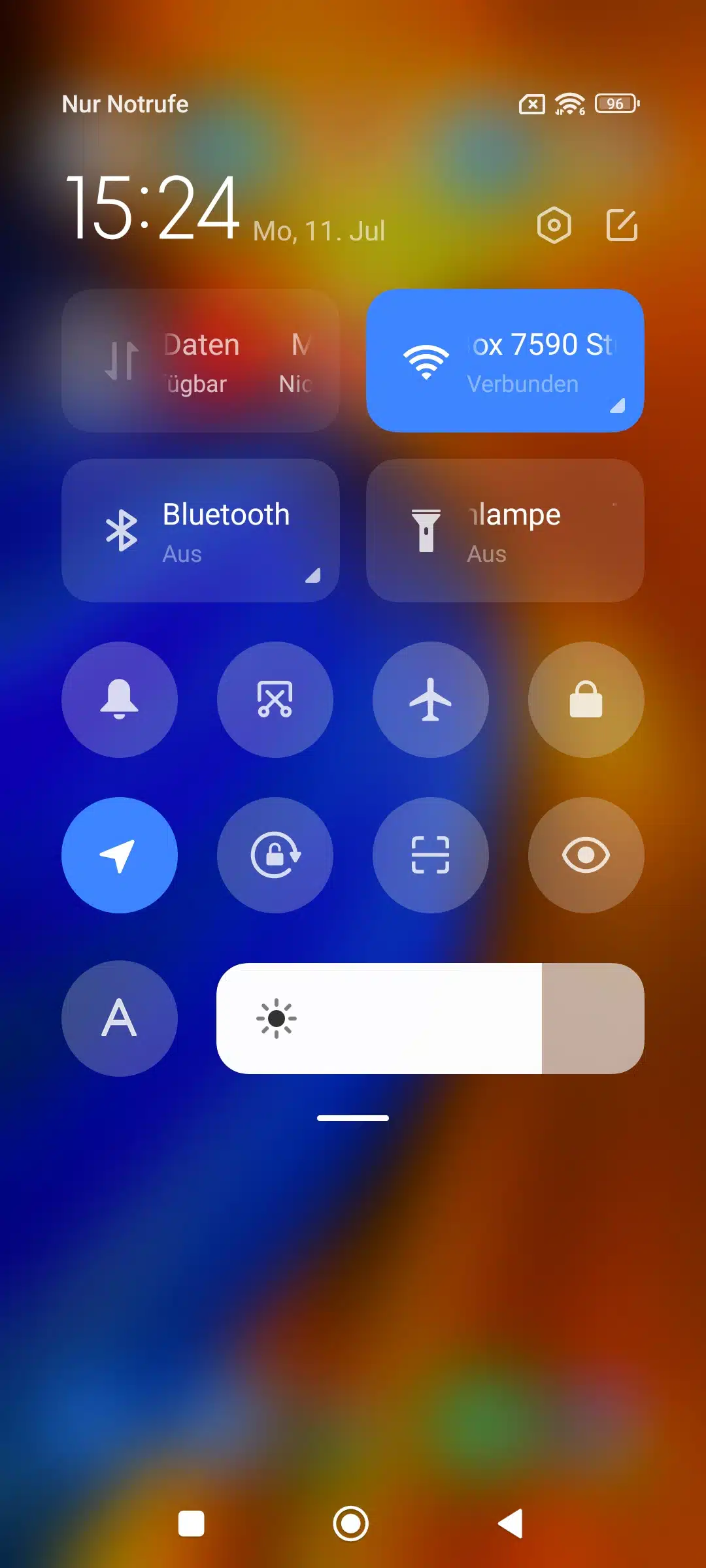Image resolution: width=706 pixels, height=1568 pixels.
Task: Open settings via the hexagon gear icon
Action: (554, 225)
